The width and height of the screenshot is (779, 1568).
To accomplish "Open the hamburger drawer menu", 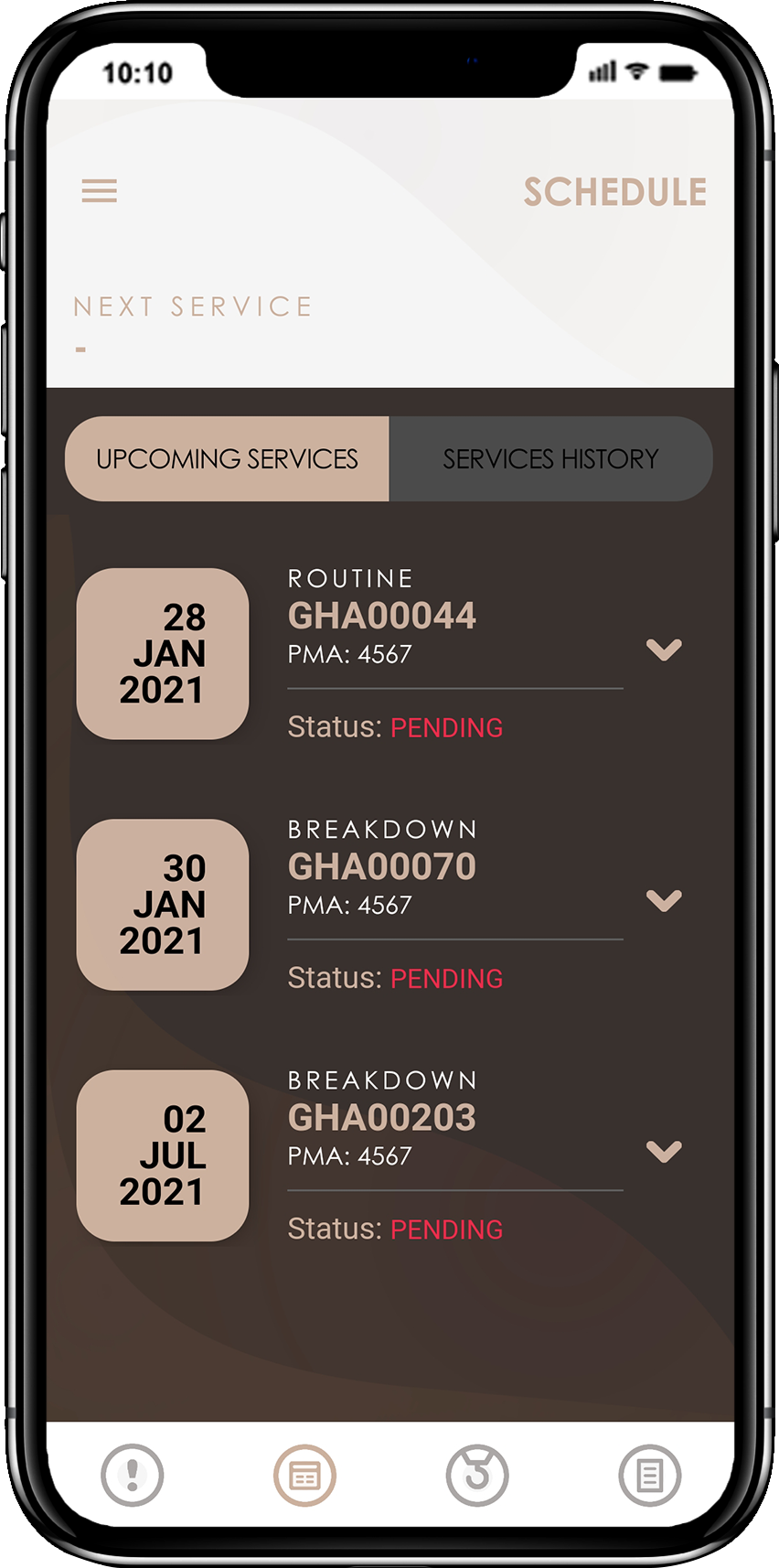I will [x=100, y=190].
